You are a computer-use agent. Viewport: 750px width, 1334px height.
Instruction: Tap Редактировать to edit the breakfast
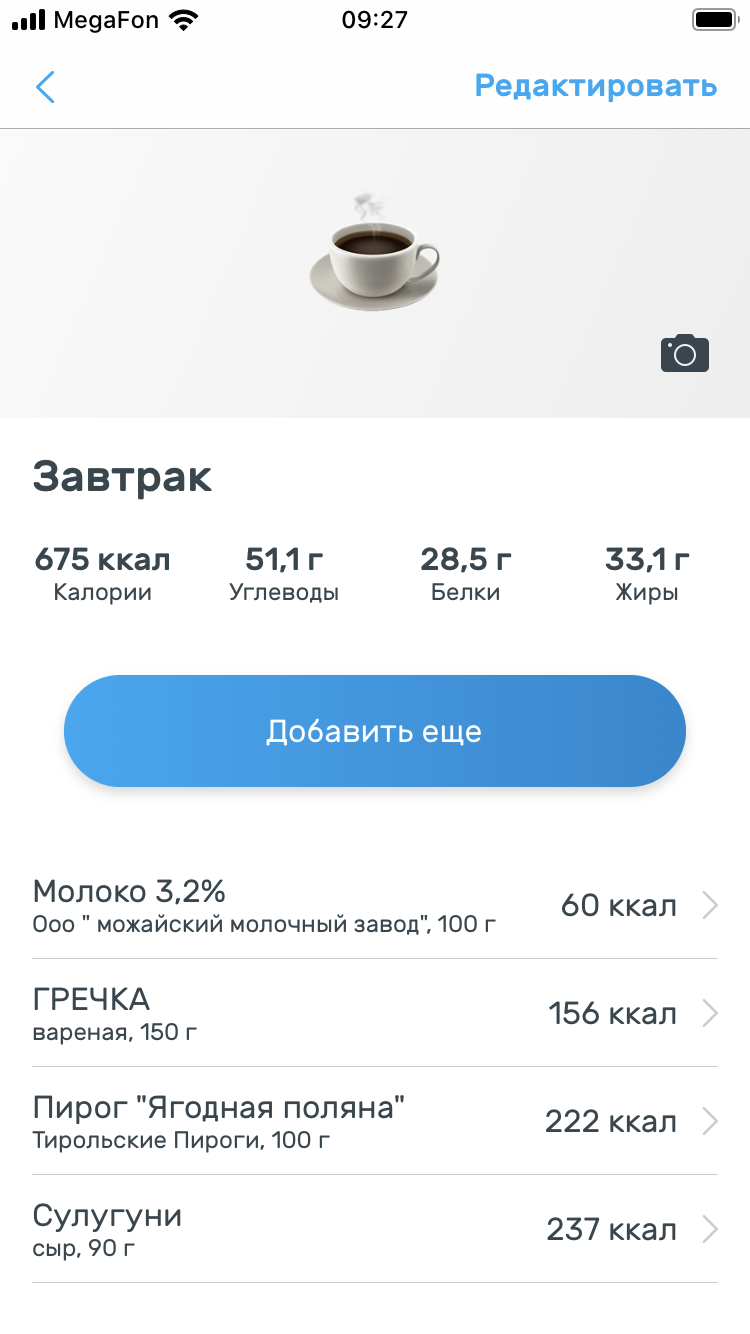point(595,86)
